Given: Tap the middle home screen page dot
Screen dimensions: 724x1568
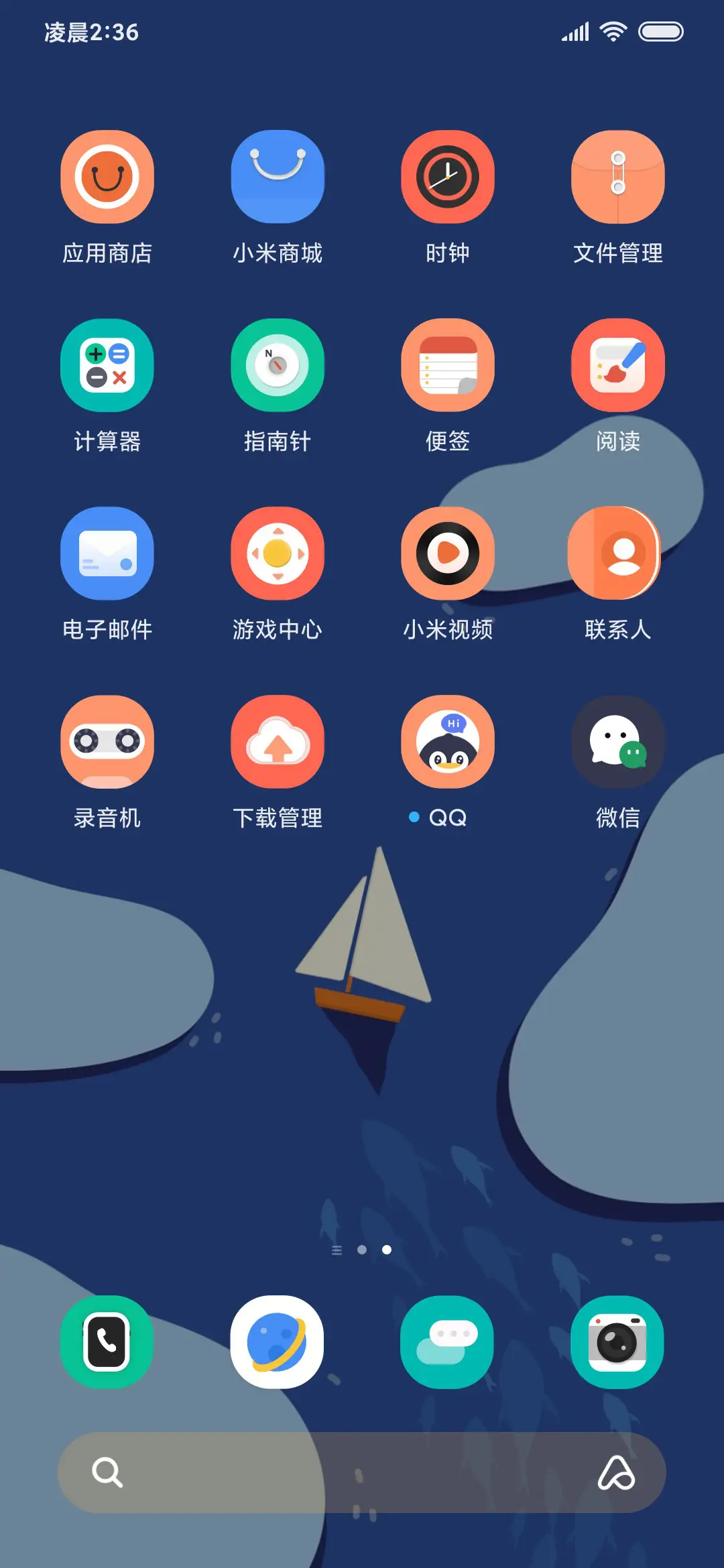Looking at the screenshot, I should 362,1250.
